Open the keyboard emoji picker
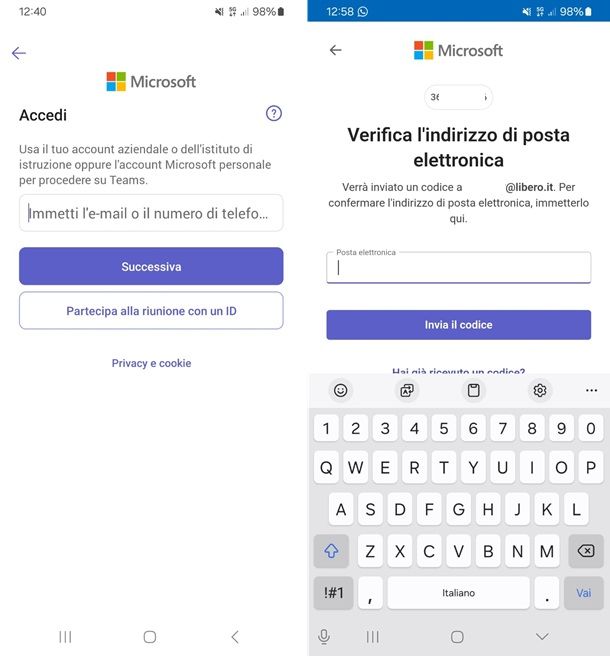Image resolution: width=610 pixels, height=656 pixels. click(341, 390)
